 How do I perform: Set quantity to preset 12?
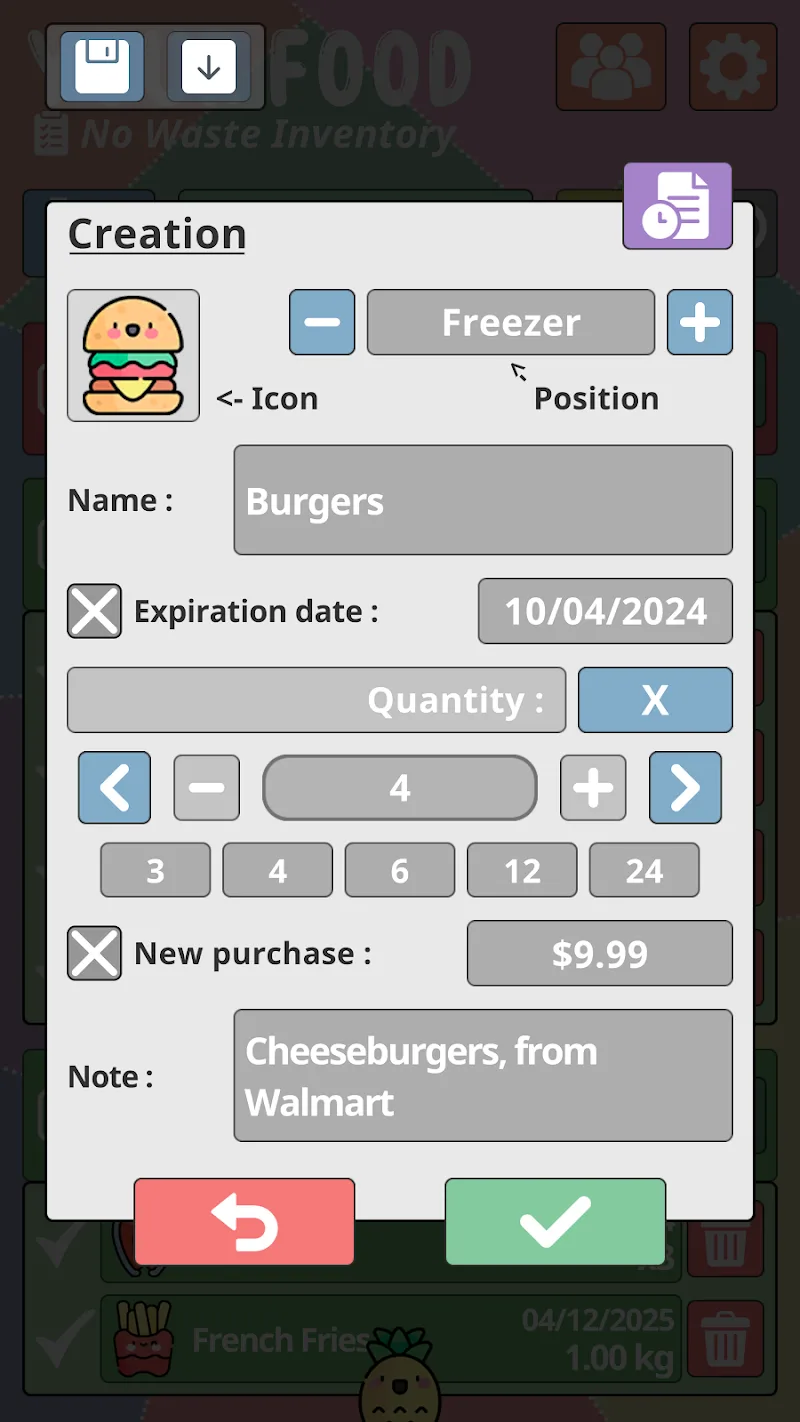tap(522, 870)
